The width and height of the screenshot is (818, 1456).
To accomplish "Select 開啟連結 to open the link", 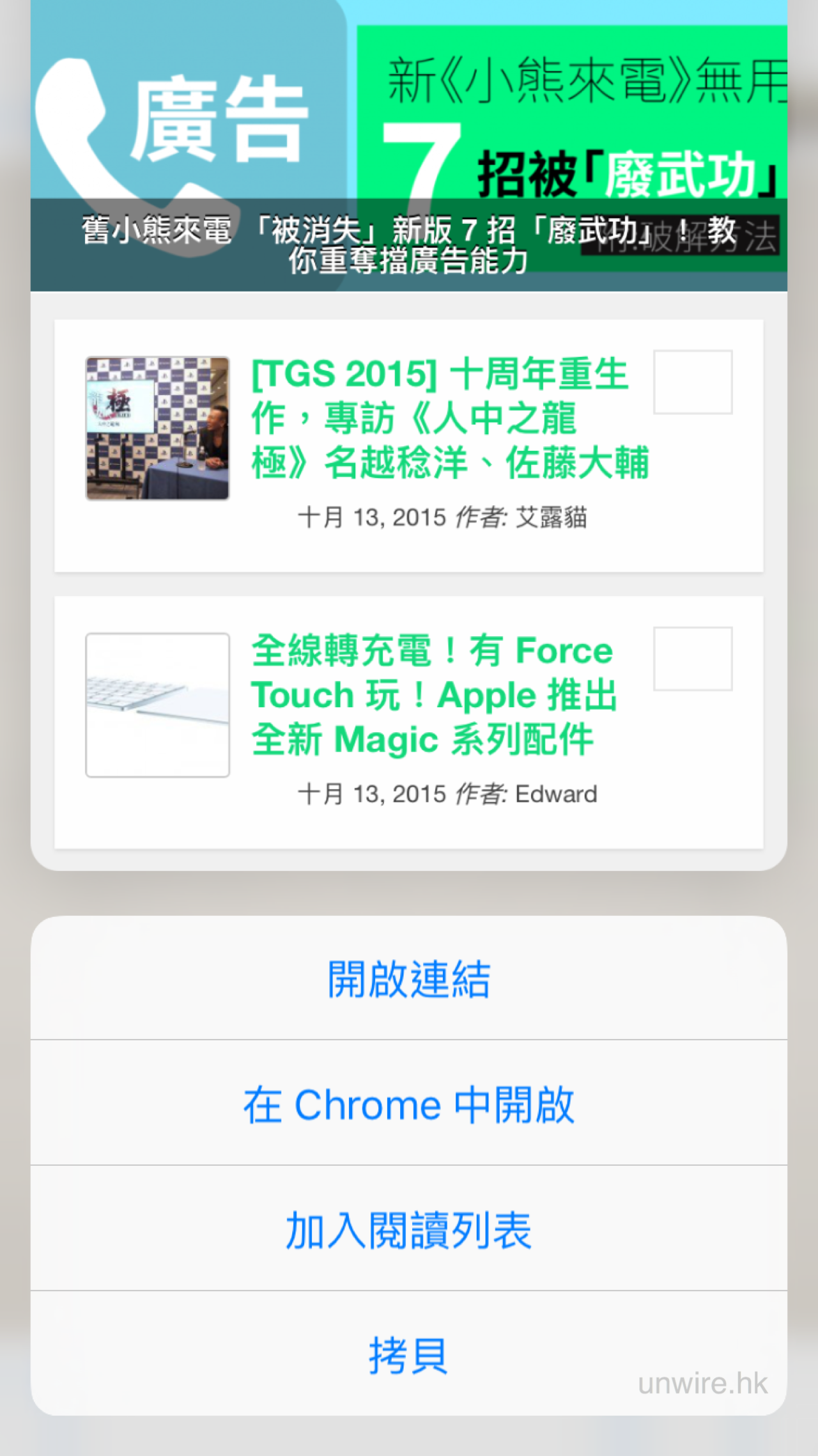I will point(409,979).
